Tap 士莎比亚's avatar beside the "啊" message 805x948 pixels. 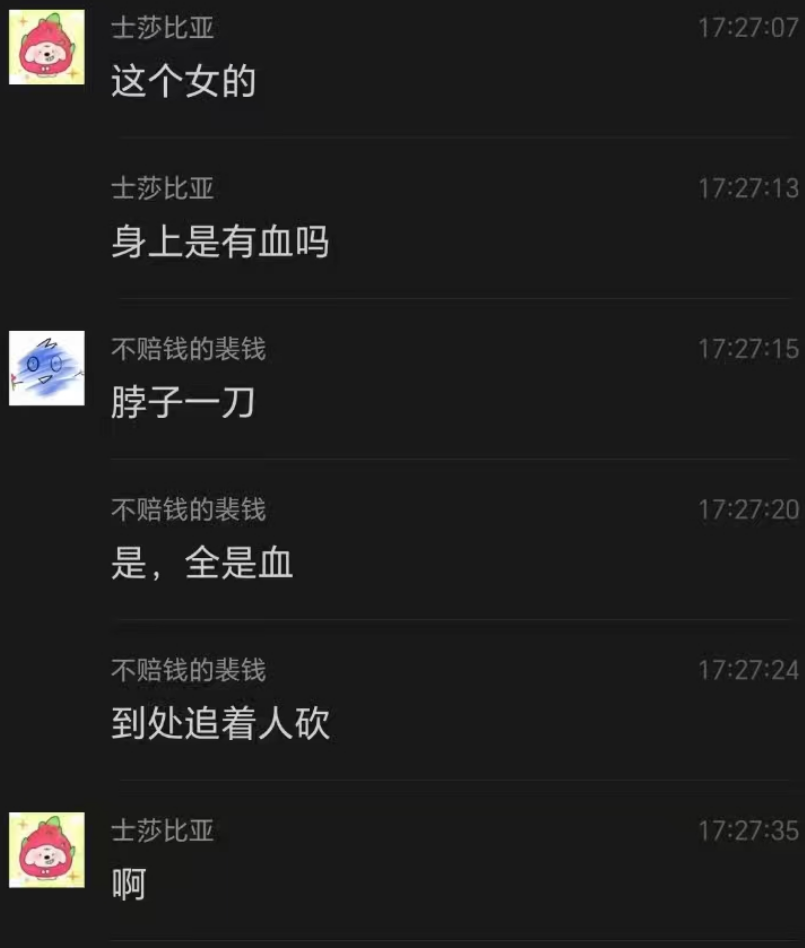coord(47,850)
